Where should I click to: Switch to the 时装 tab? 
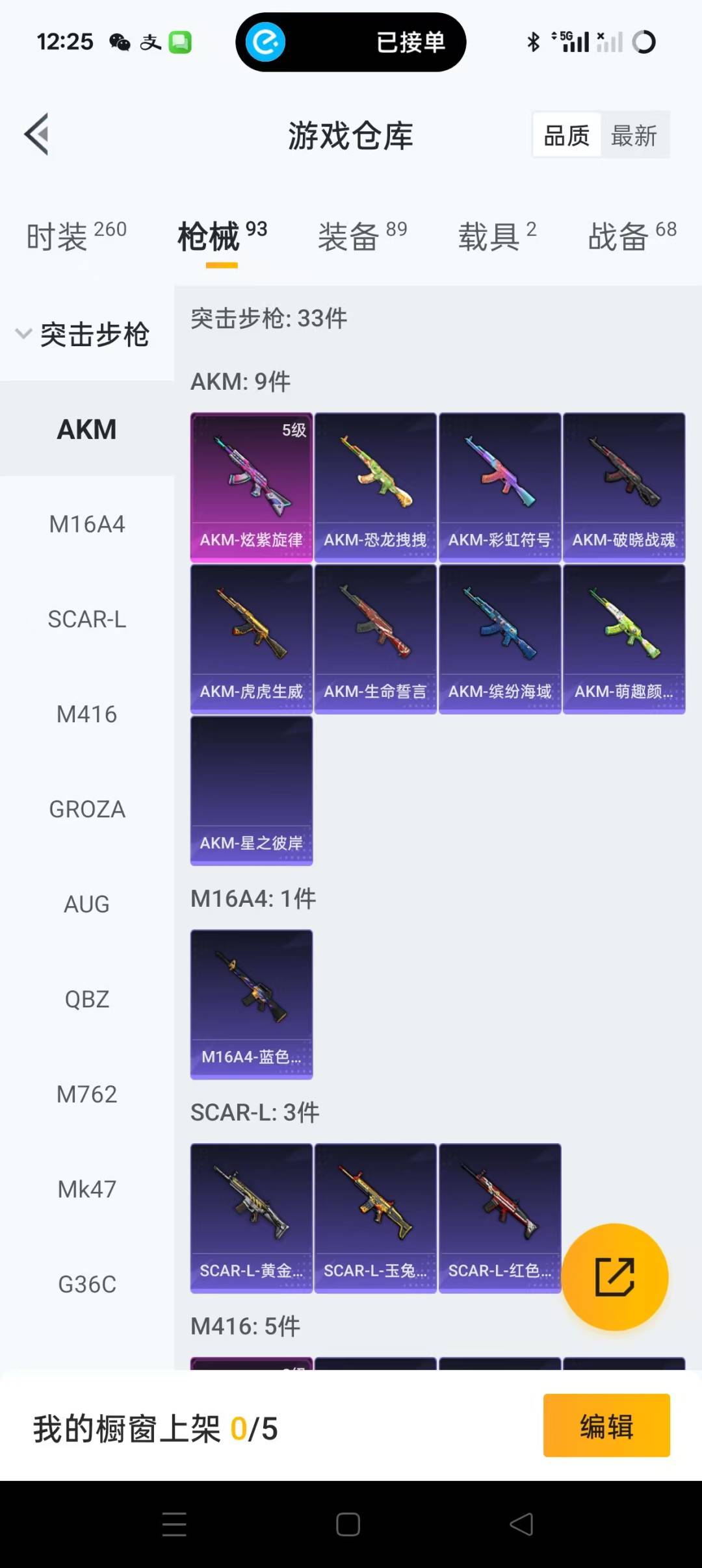[76, 236]
